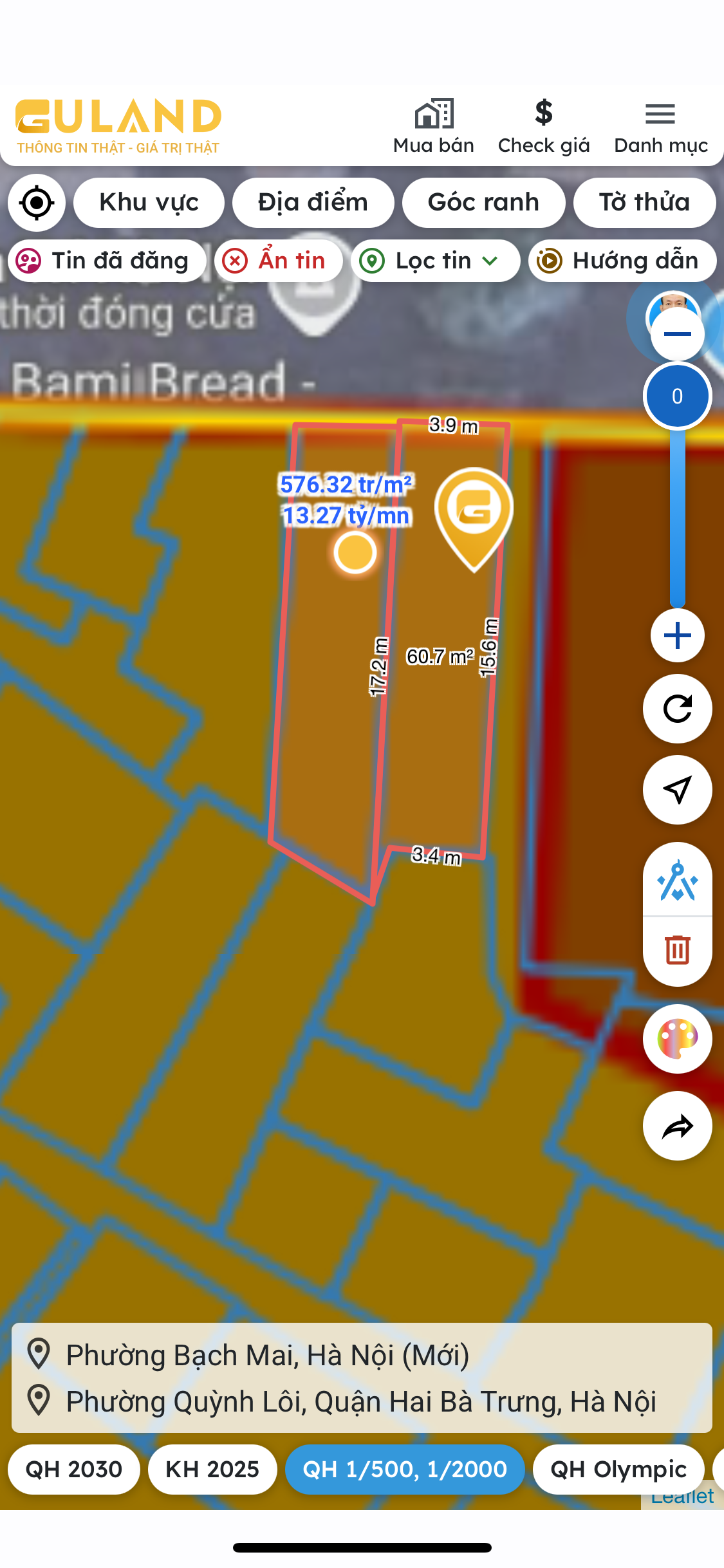The height and width of the screenshot is (1568, 724).
Task: Decrease overlay opacity with minus button
Action: pos(677,334)
